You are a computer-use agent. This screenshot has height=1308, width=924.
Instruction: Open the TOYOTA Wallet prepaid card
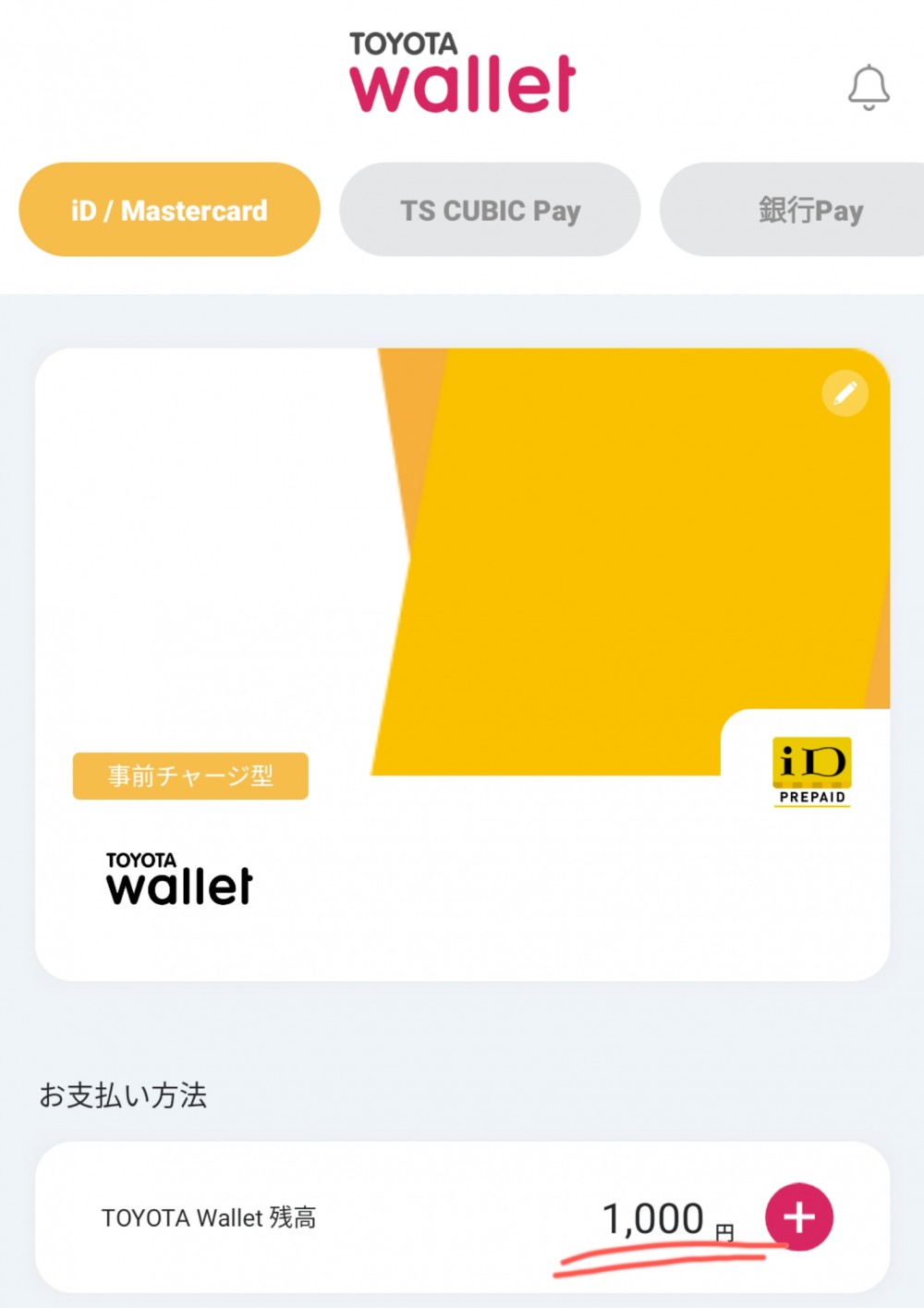point(462,664)
